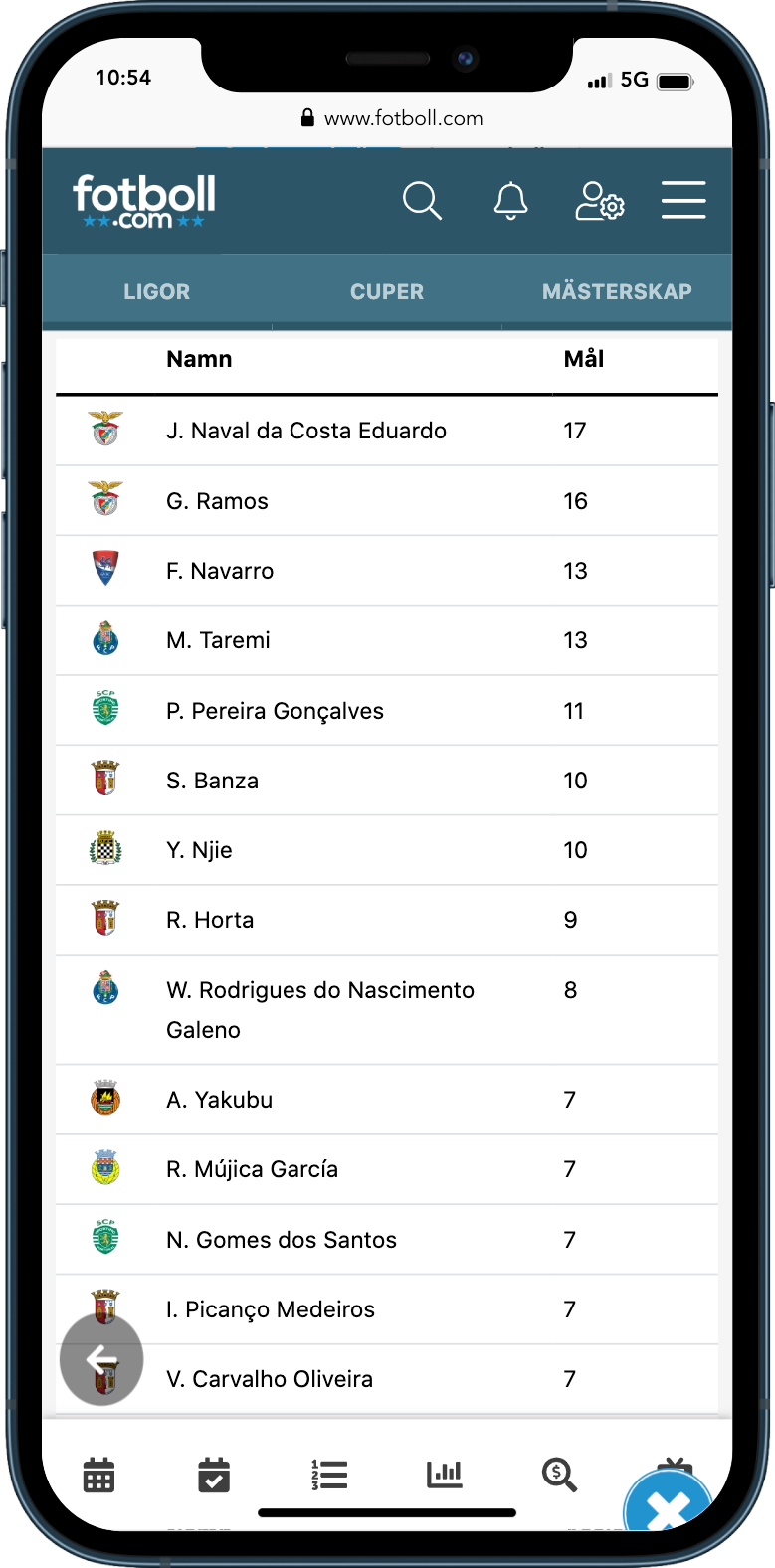Tap the floating back arrow button
775x1568 pixels.
pyautogui.click(x=101, y=1359)
